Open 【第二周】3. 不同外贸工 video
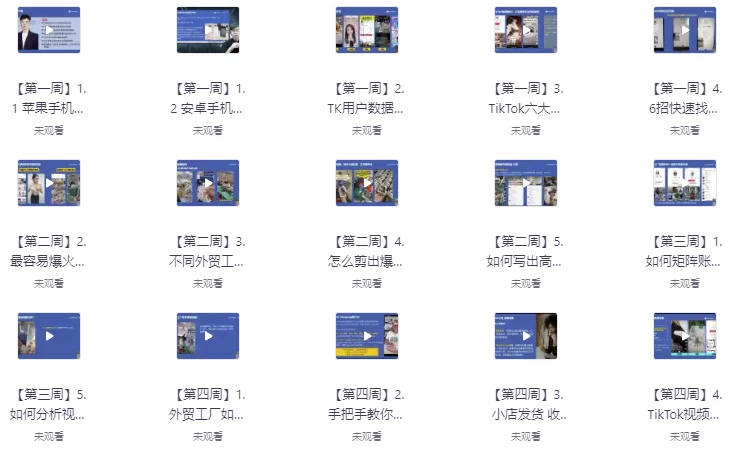 point(208,183)
